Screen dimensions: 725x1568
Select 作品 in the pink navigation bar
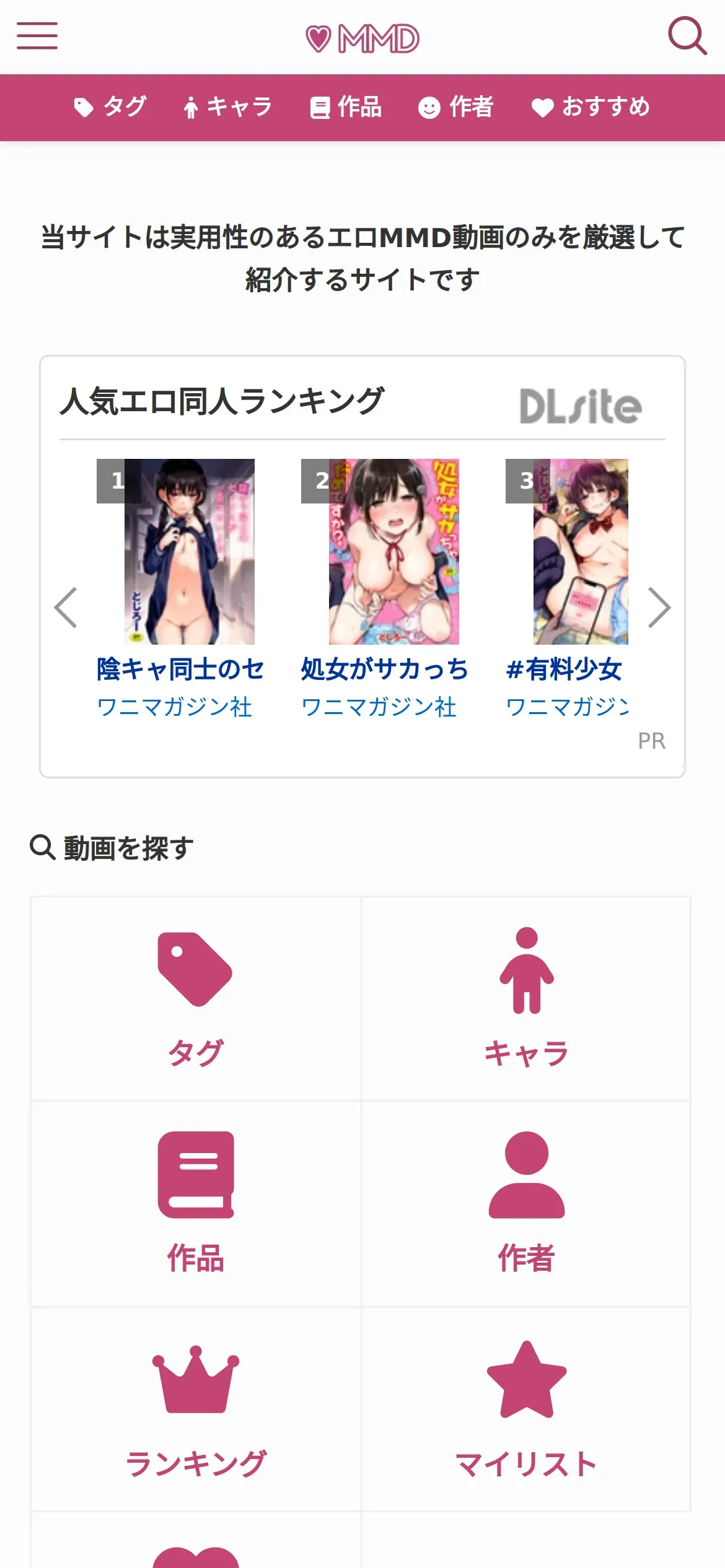[346, 107]
